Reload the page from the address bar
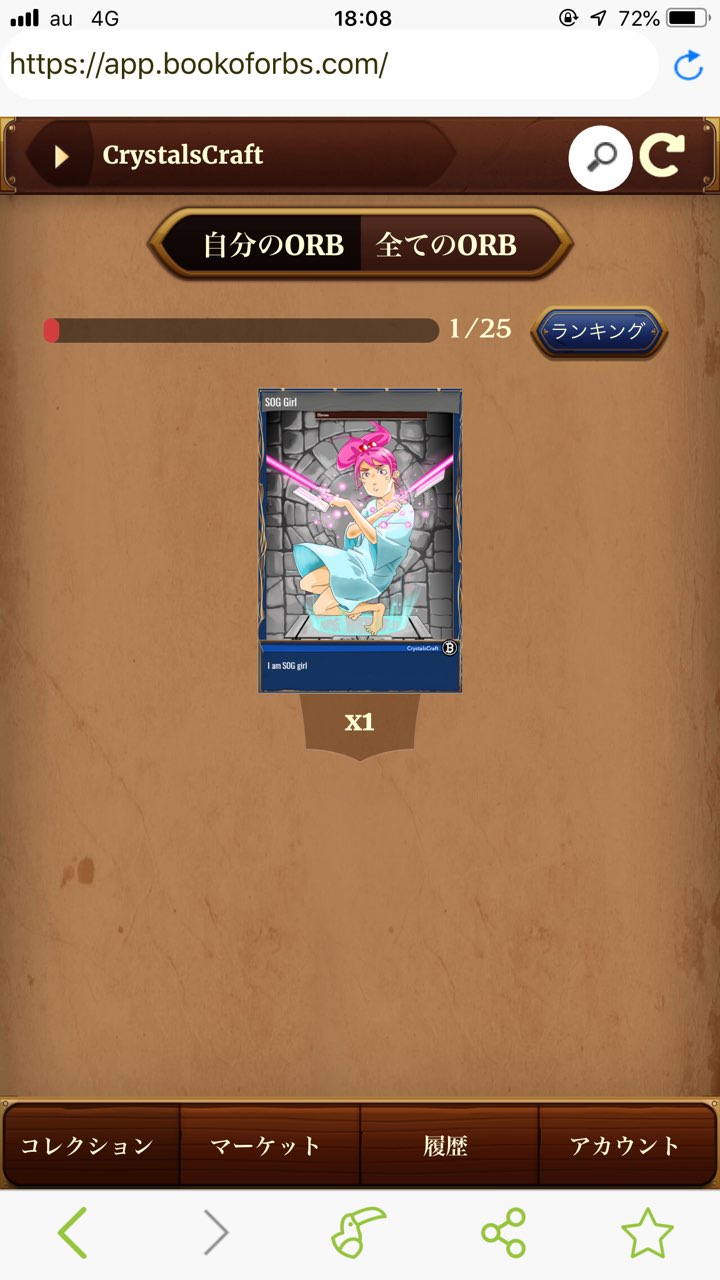 [x=689, y=66]
